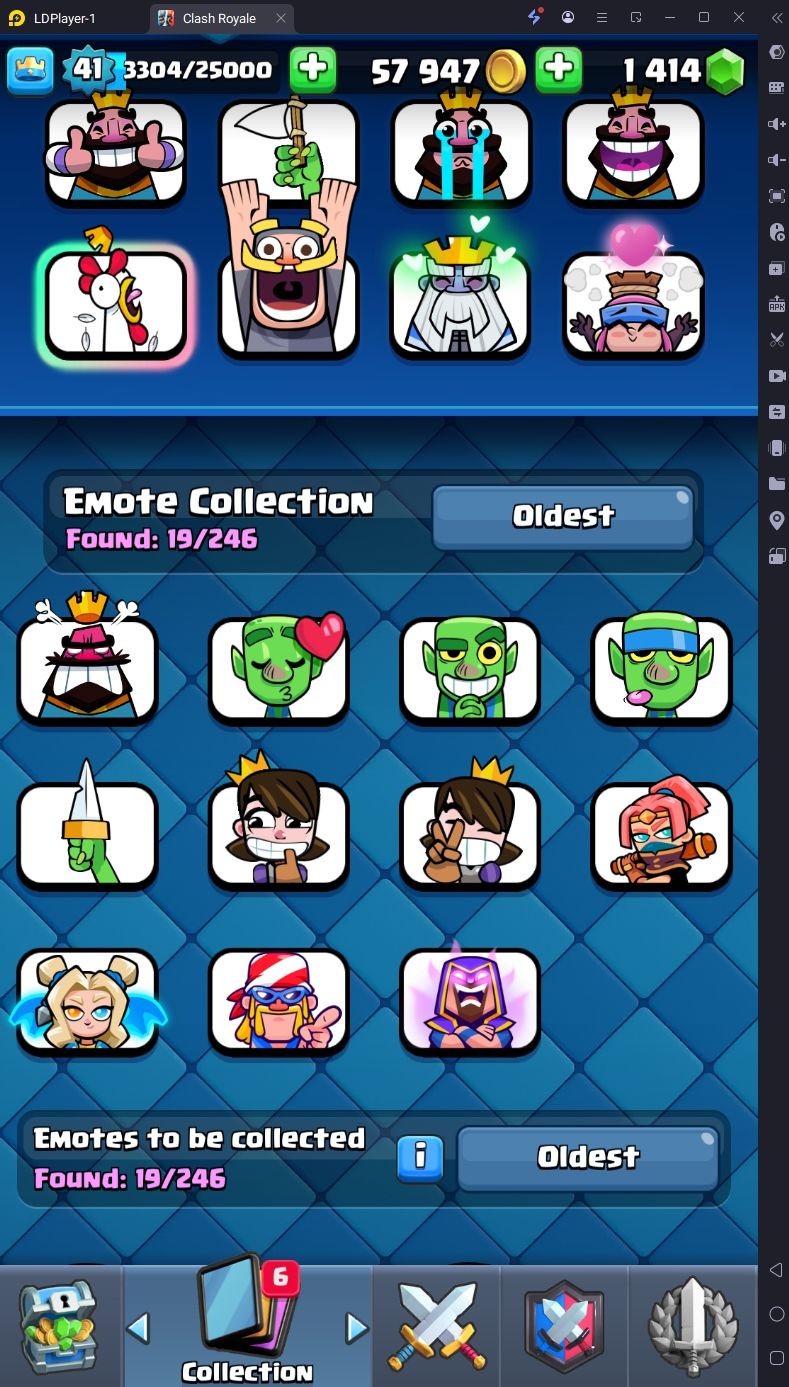Open the clan shield tab
Screen dimensions: 789x1387
[x=564, y=1326]
